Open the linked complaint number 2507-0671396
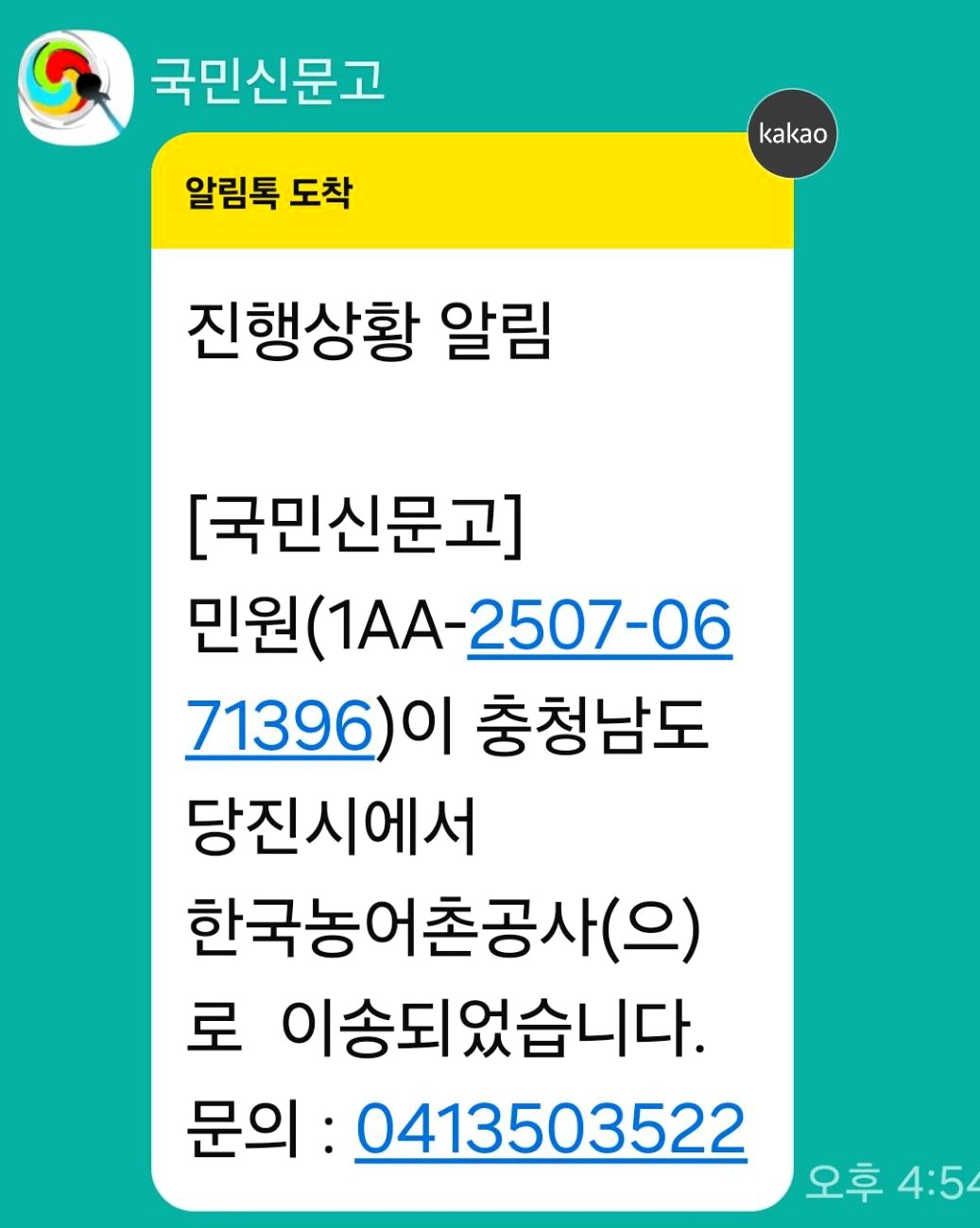This screenshot has width=980, height=1228. [599, 626]
